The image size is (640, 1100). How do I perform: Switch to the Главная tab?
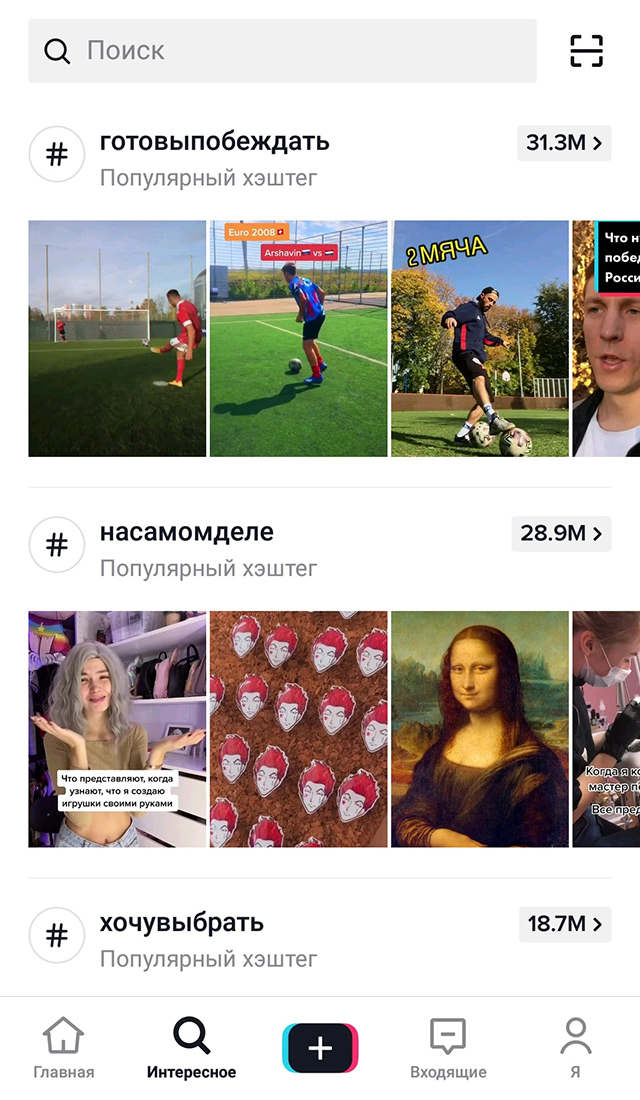click(x=64, y=1048)
